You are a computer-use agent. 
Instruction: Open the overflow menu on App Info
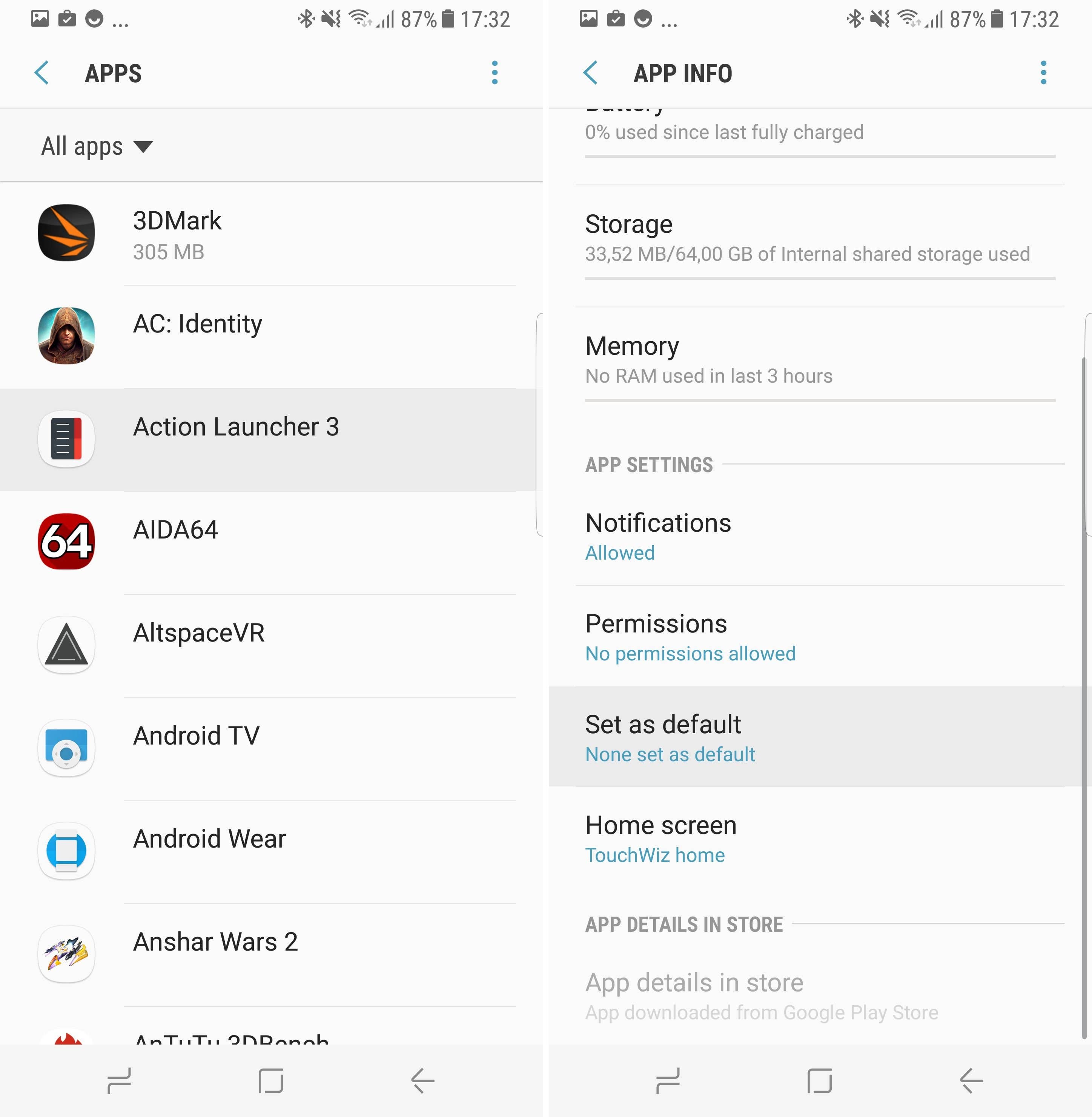pyautogui.click(x=1043, y=74)
